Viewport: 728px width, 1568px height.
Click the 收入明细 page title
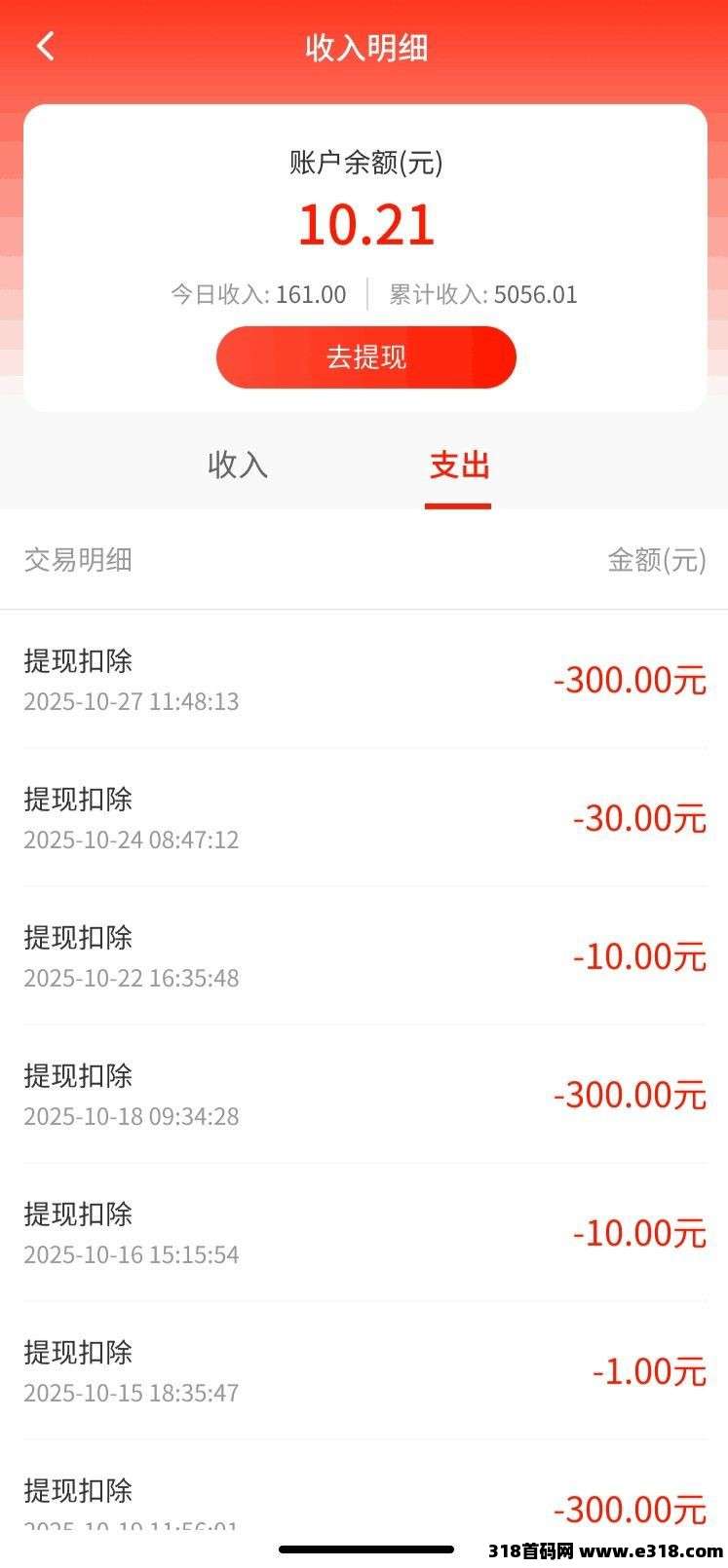click(365, 46)
